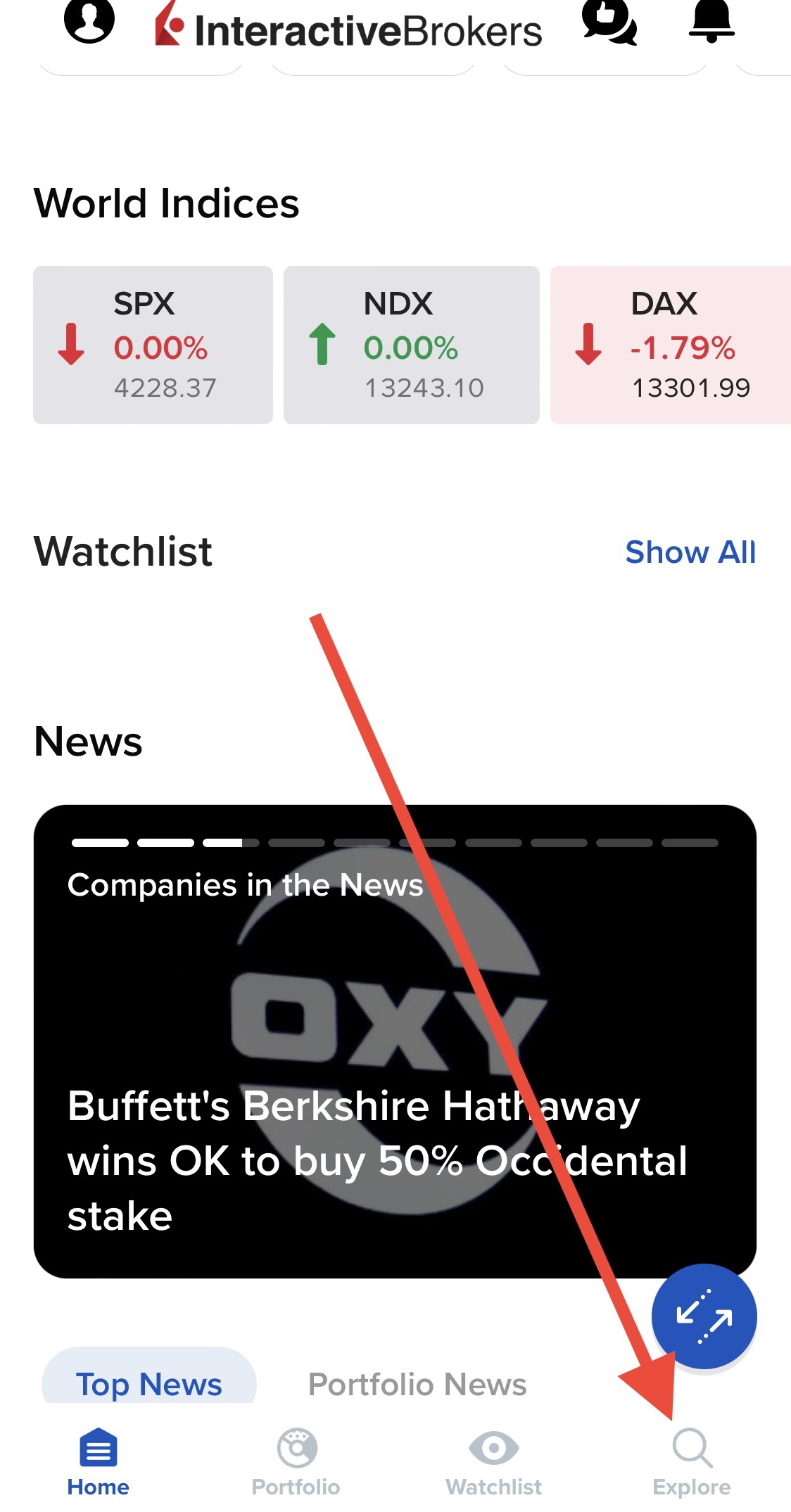791x1512 pixels.
Task: Tap Show All for the Watchlist
Action: [690, 552]
